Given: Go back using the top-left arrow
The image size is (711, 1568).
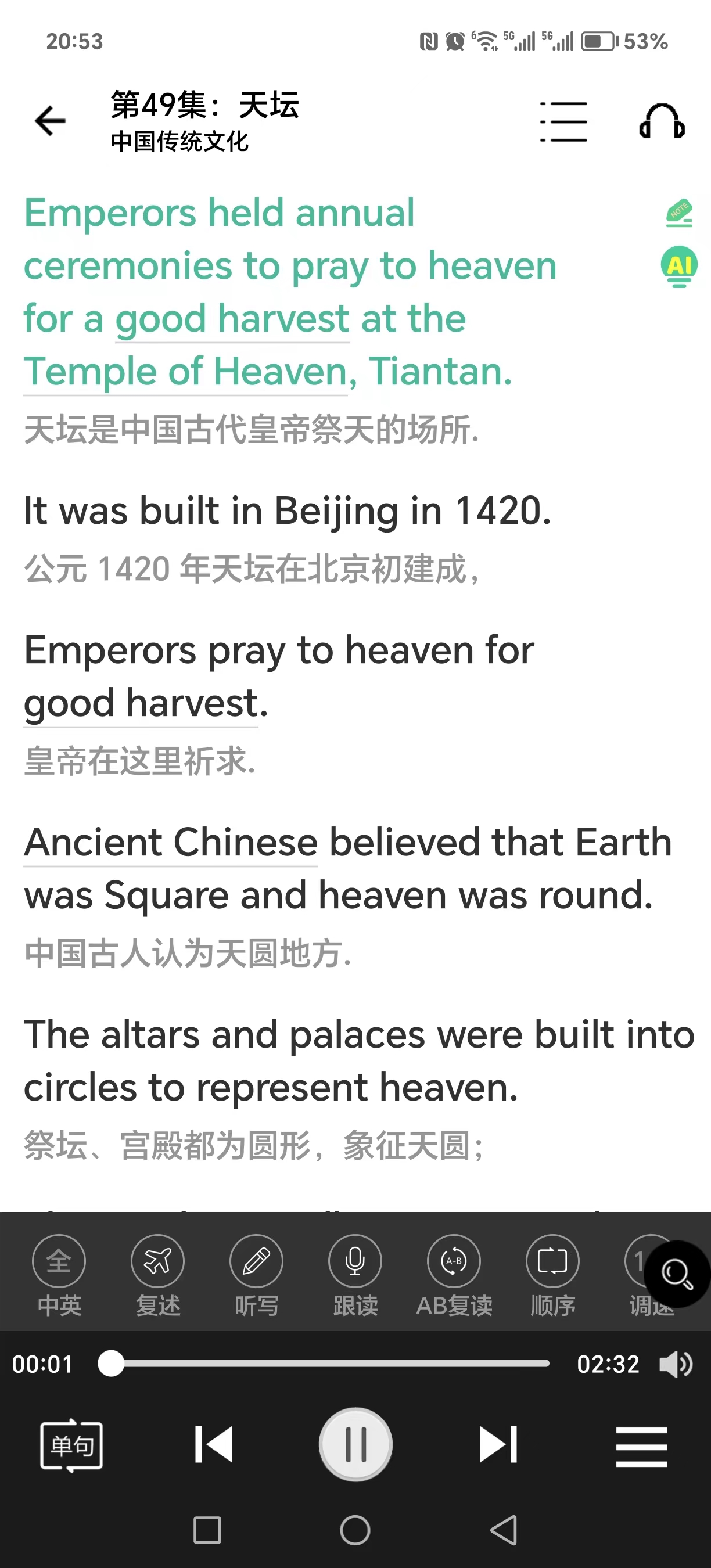Looking at the screenshot, I should pos(51,121).
